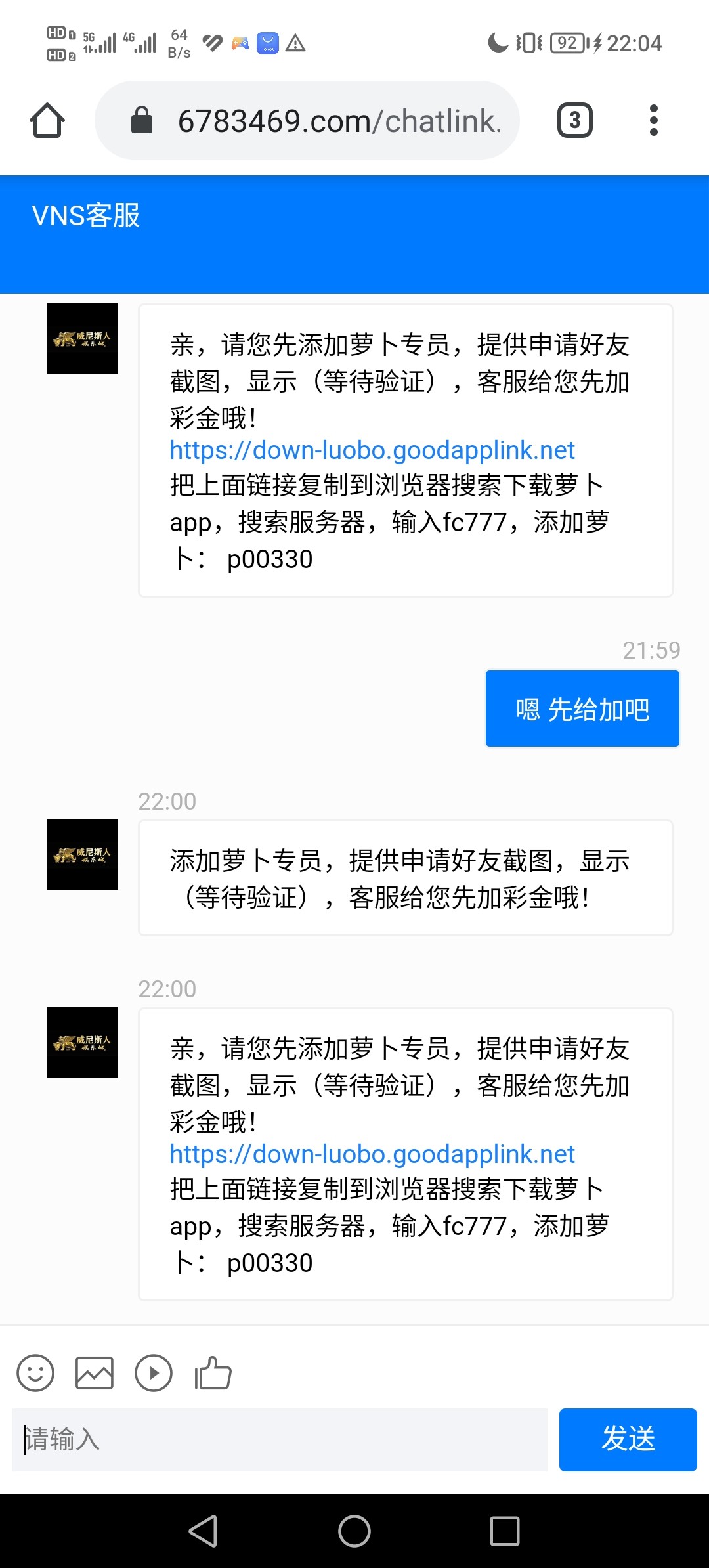
Task: Open the browser overflow menu
Action: coord(653,120)
